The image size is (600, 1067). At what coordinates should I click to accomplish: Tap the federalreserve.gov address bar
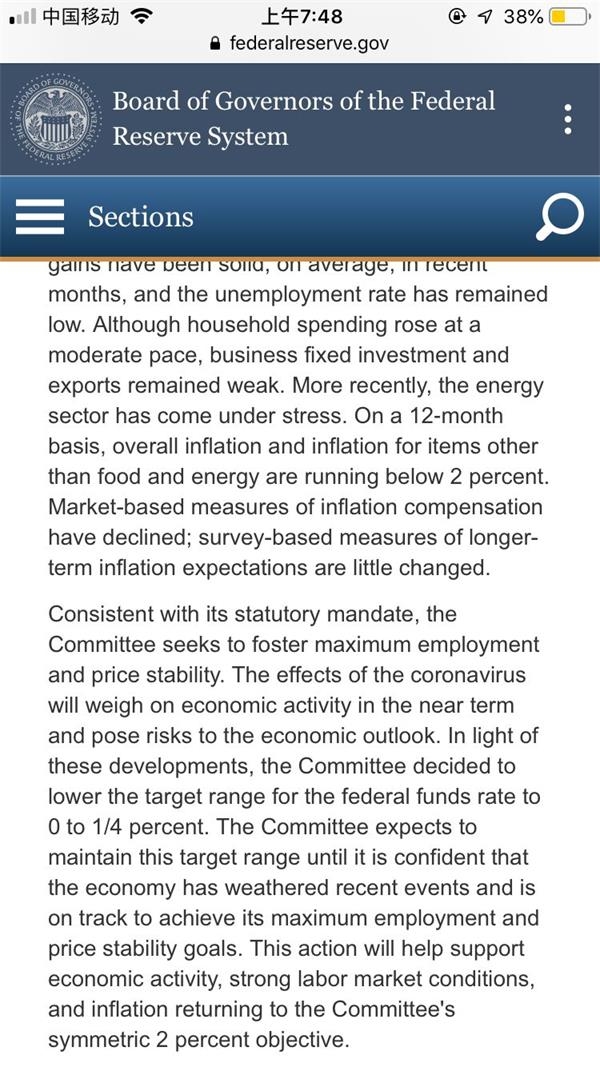tap(299, 44)
